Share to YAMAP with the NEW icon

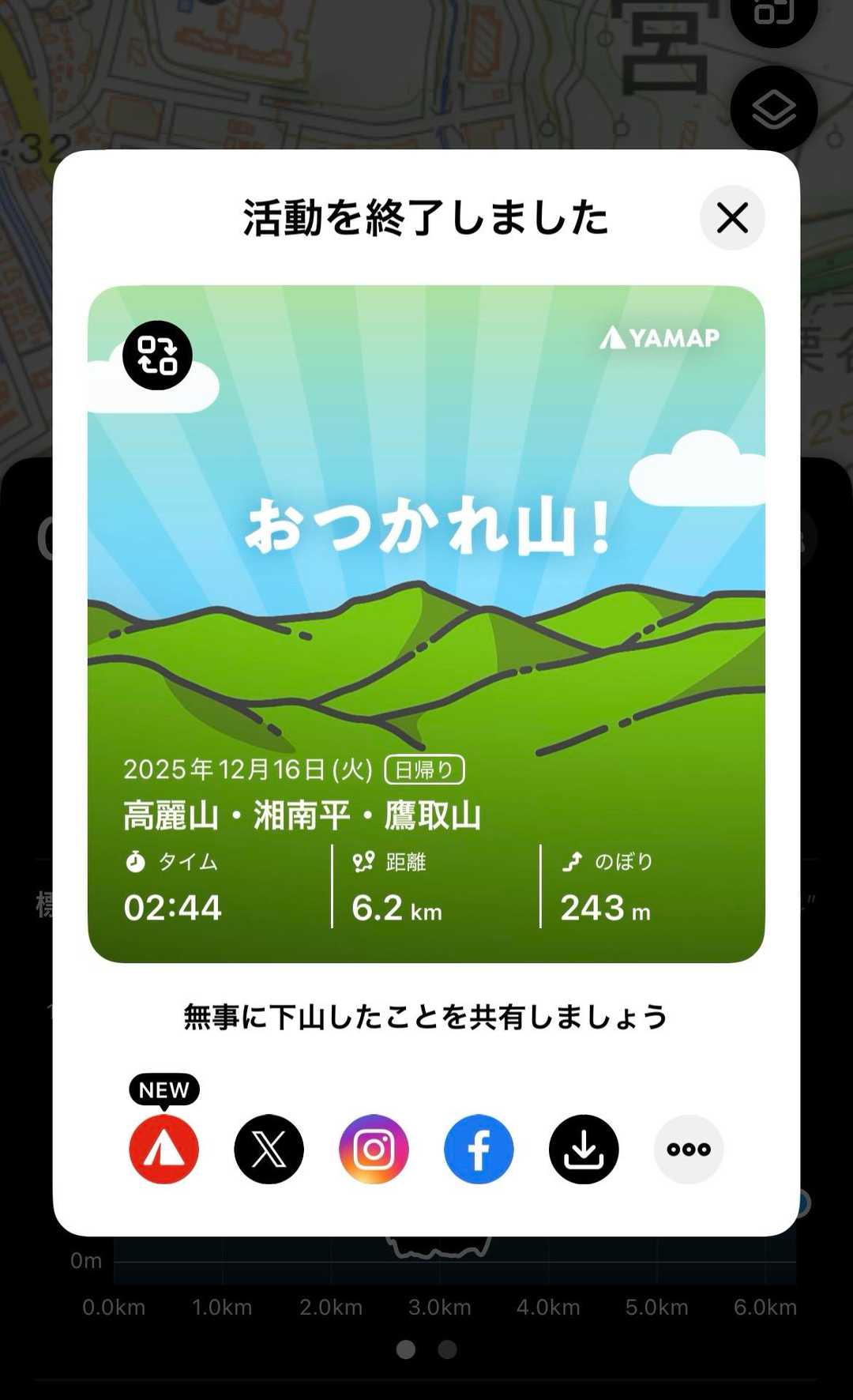pos(163,1149)
